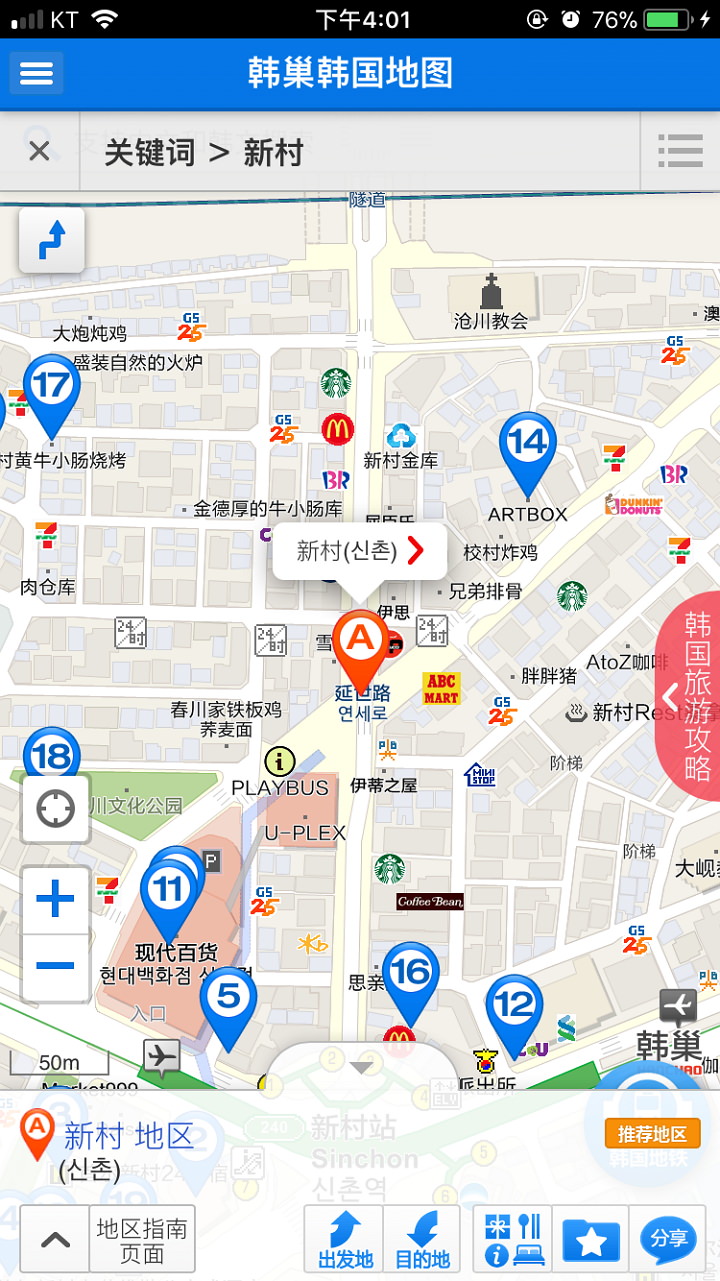Expand 韩国旅游攻略 side panel
This screenshot has height=1281, width=720.
coord(690,696)
